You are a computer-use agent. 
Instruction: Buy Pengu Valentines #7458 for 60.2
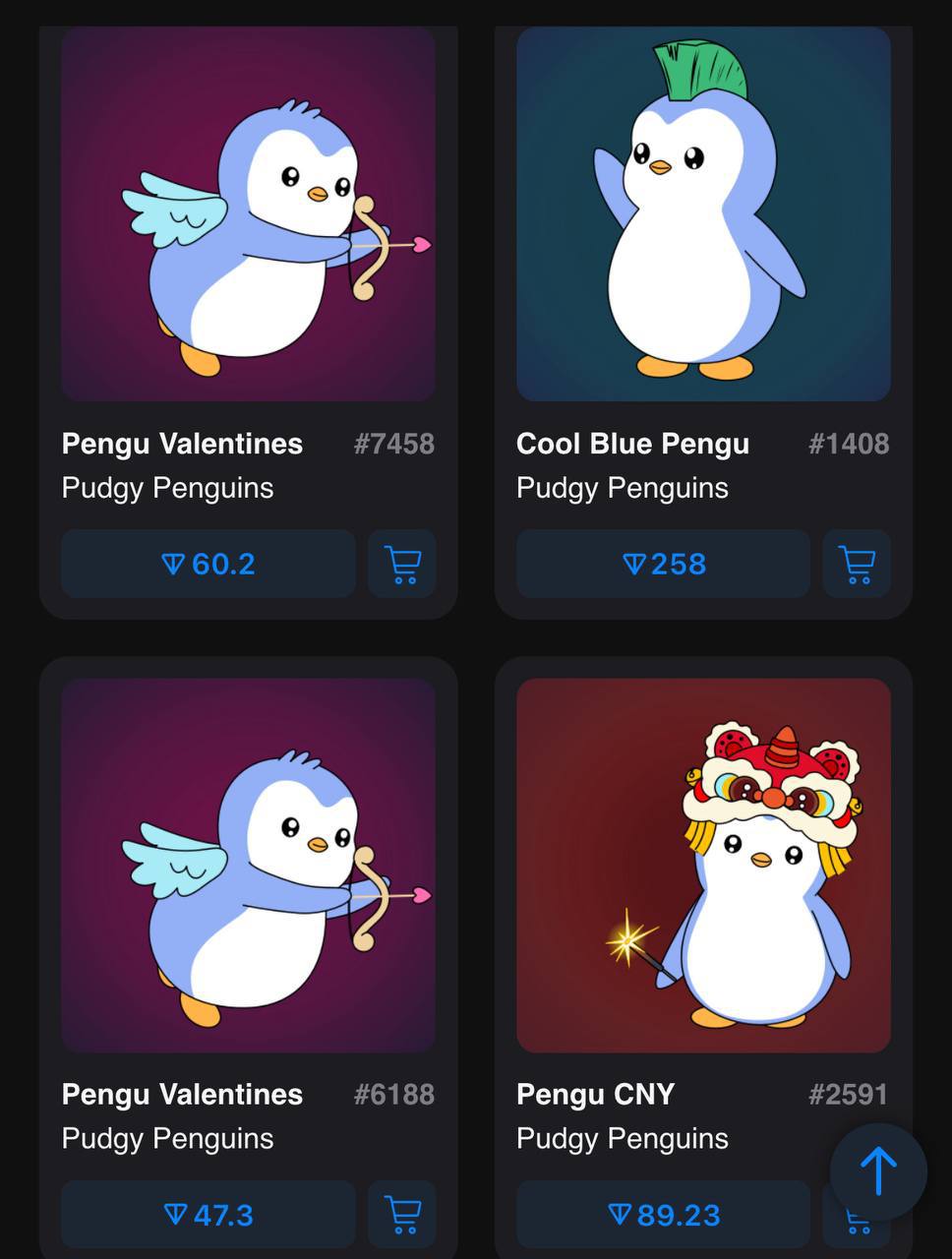point(208,564)
